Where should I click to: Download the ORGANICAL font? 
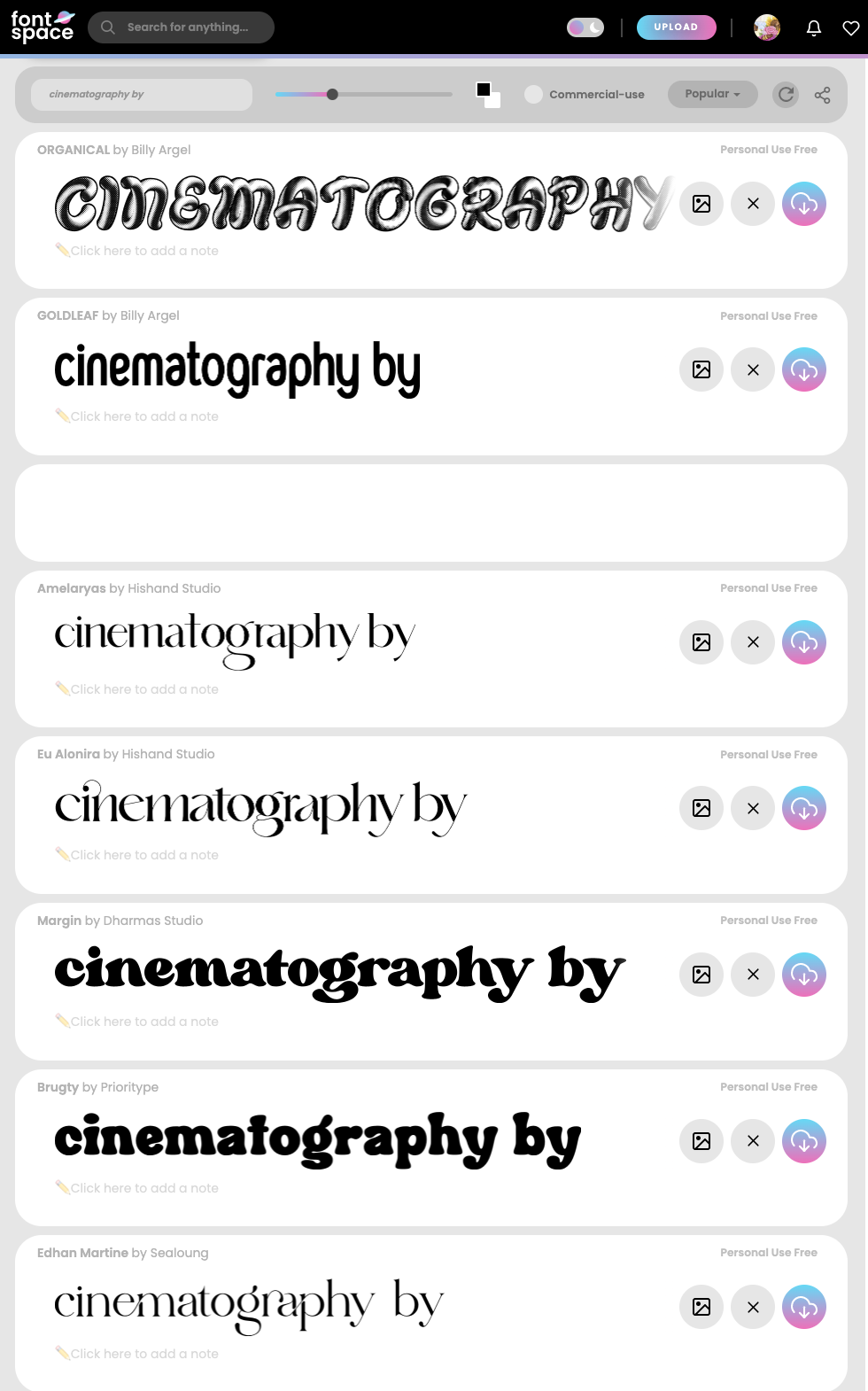pos(804,204)
